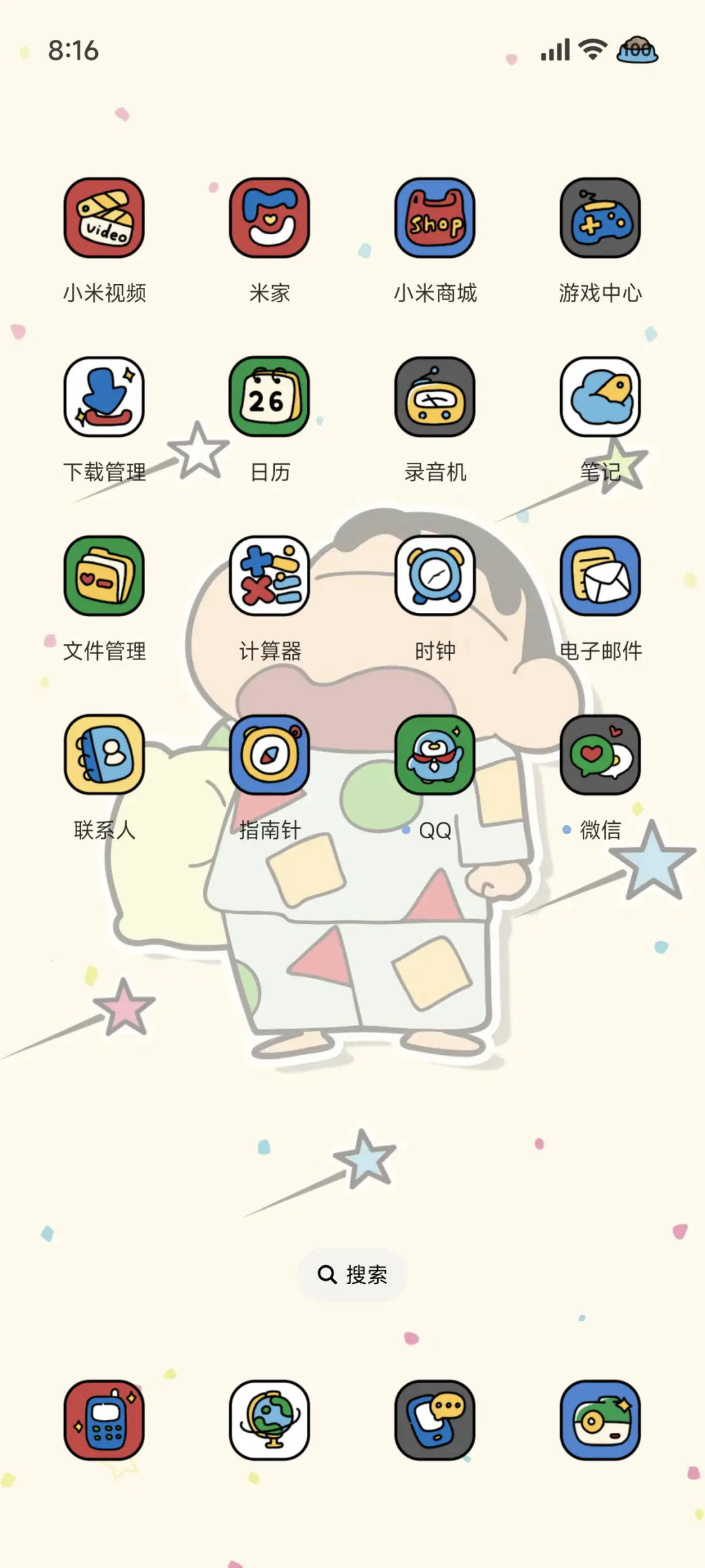Viewport: 705px width, 1568px height.
Task: Launch the 计算器 calculator
Action: [270, 576]
